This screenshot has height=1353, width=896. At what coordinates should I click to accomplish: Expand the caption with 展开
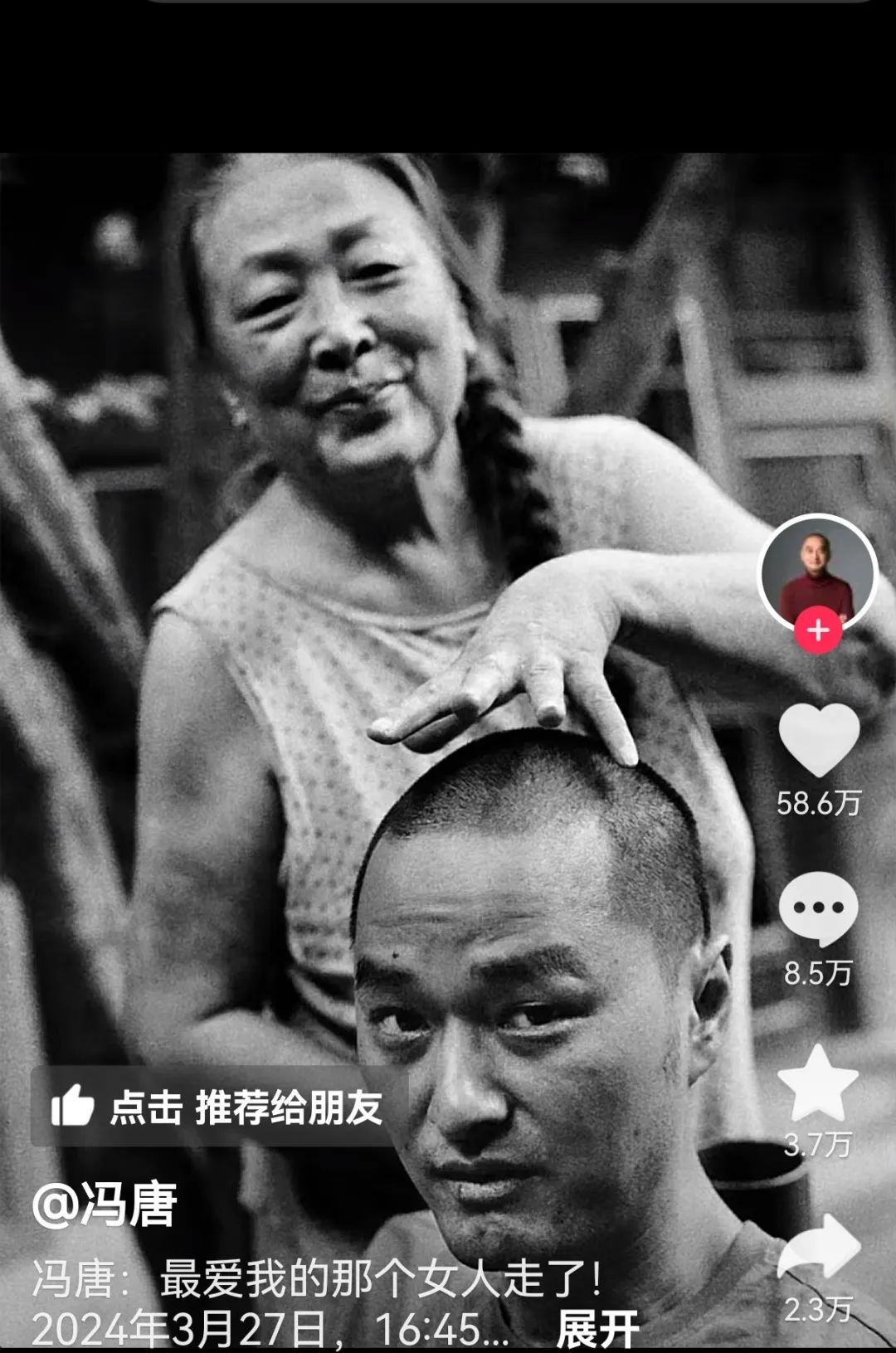click(597, 1329)
